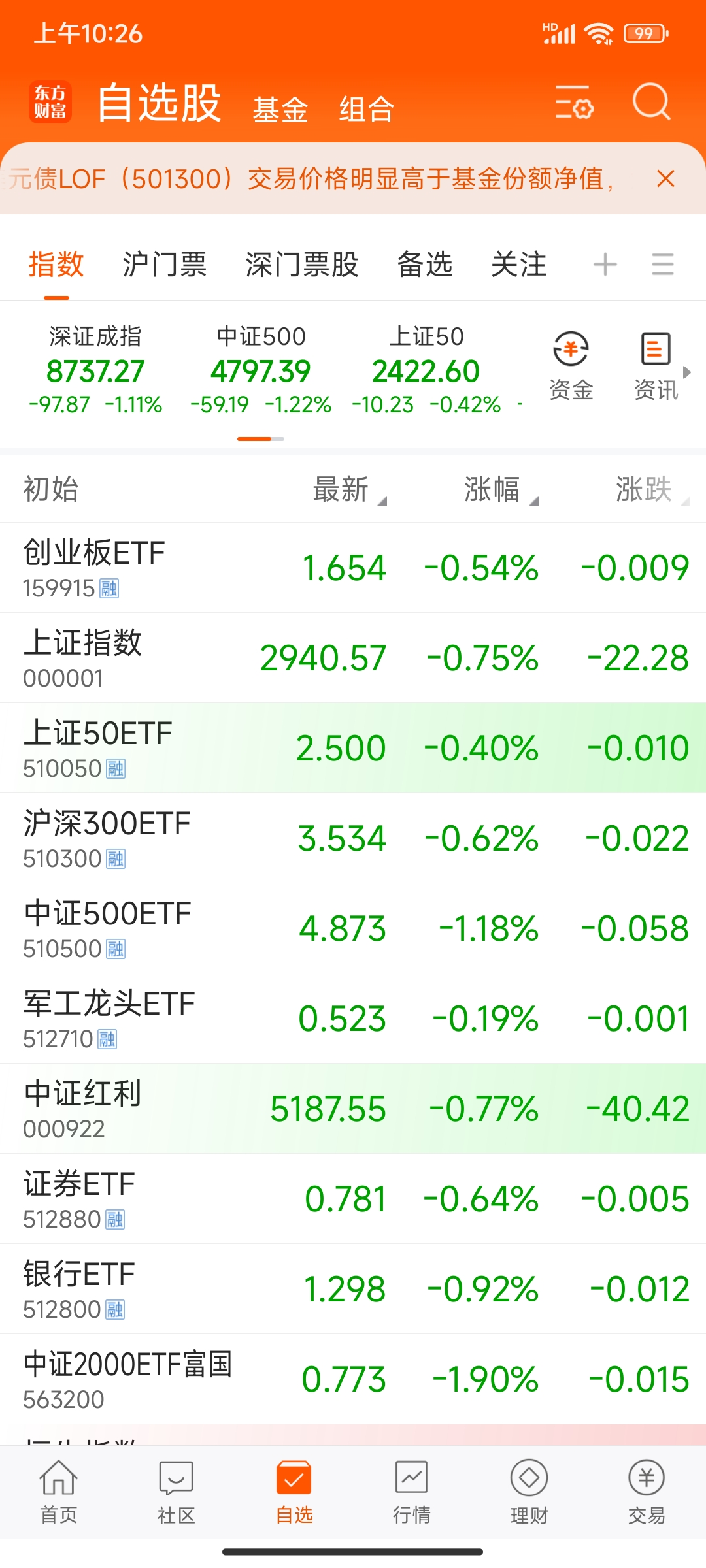
Task: Open the 资金 shortcut
Action: (571, 366)
